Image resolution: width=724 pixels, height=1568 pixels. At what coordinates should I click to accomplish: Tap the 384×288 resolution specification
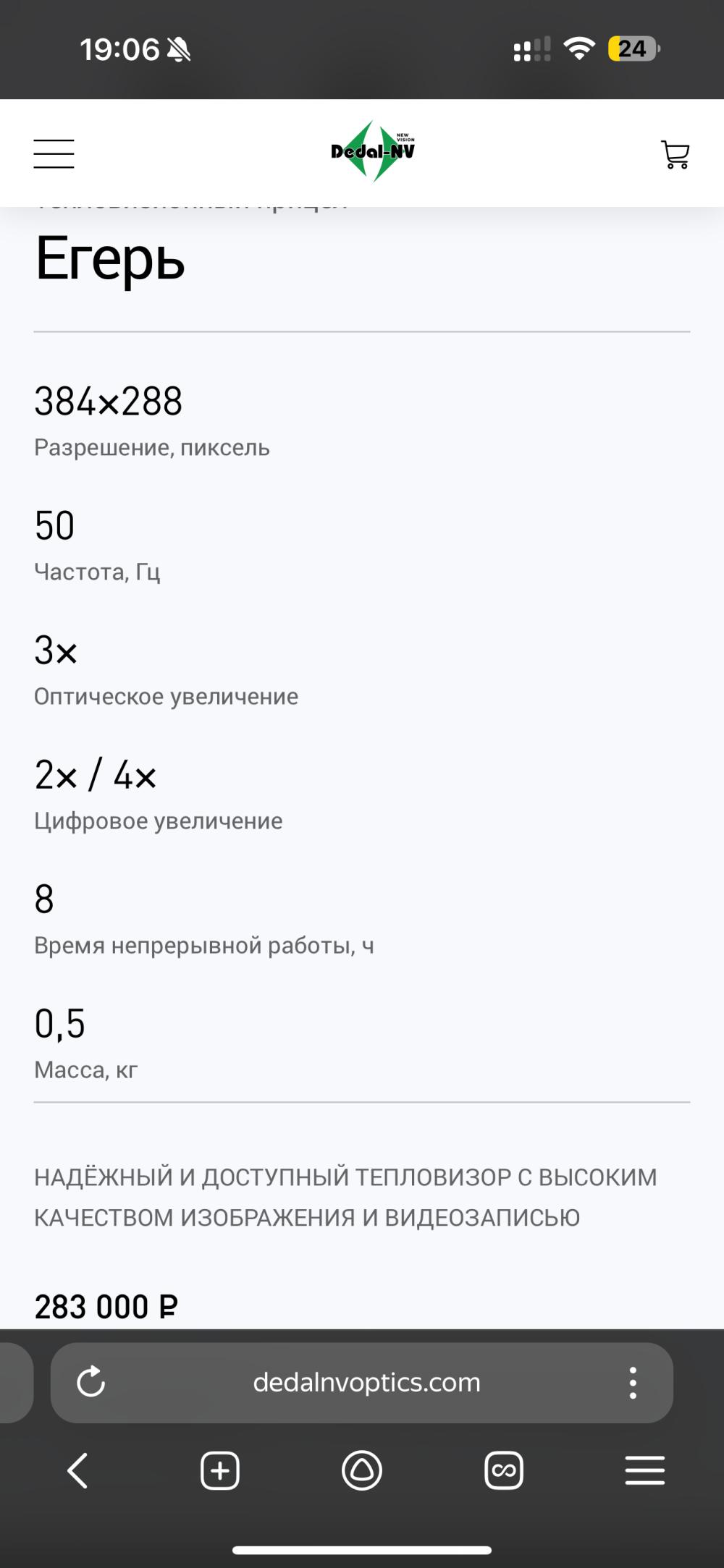pos(109,402)
